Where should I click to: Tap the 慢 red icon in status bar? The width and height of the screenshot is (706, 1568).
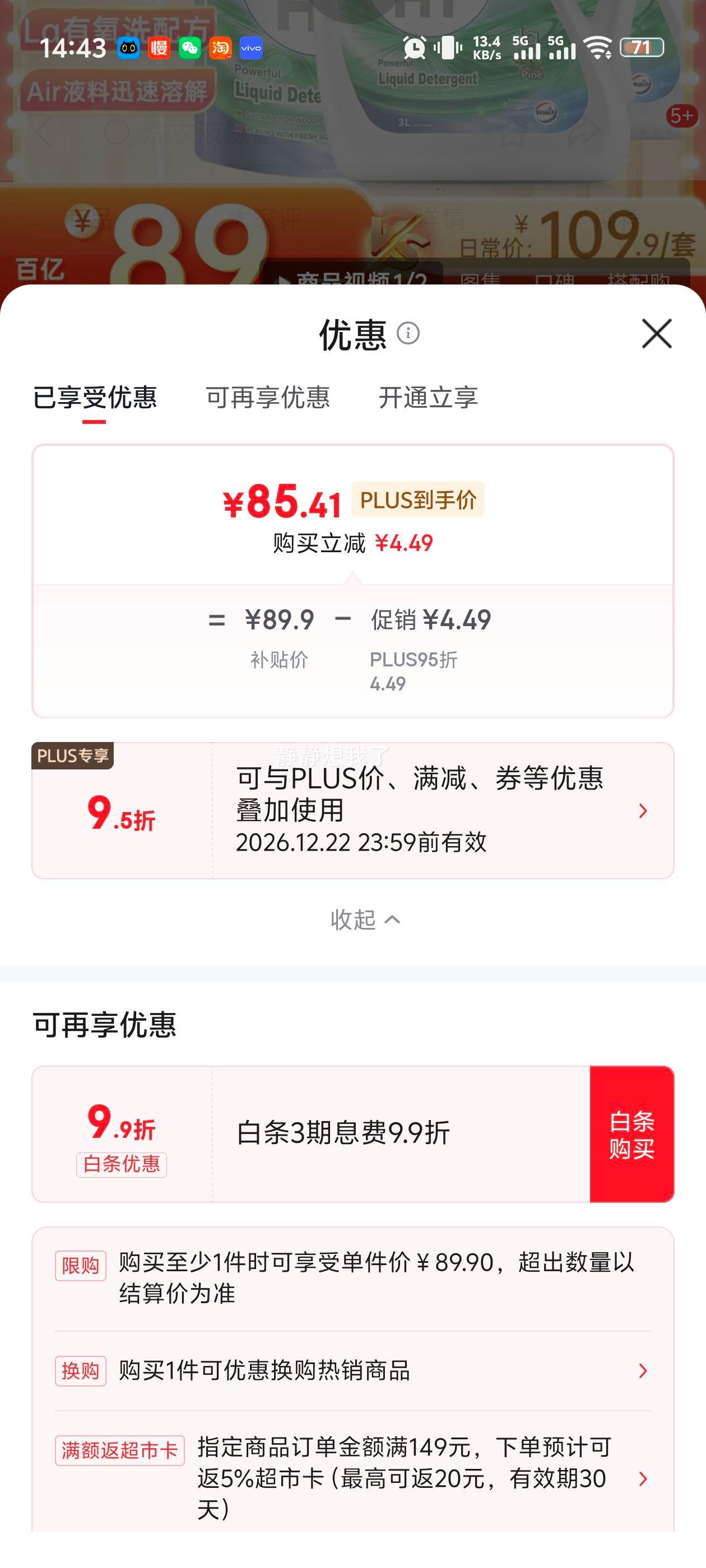[160, 47]
